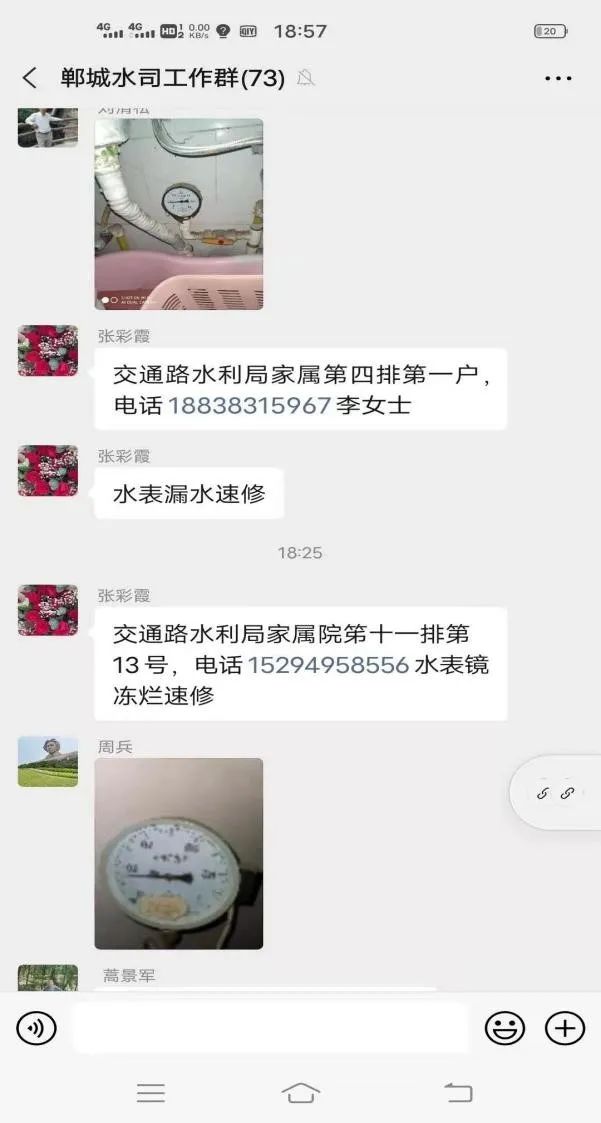This screenshot has height=1123, width=601.
Task: Tap phone number 15294958556 link
Action: pos(328,665)
